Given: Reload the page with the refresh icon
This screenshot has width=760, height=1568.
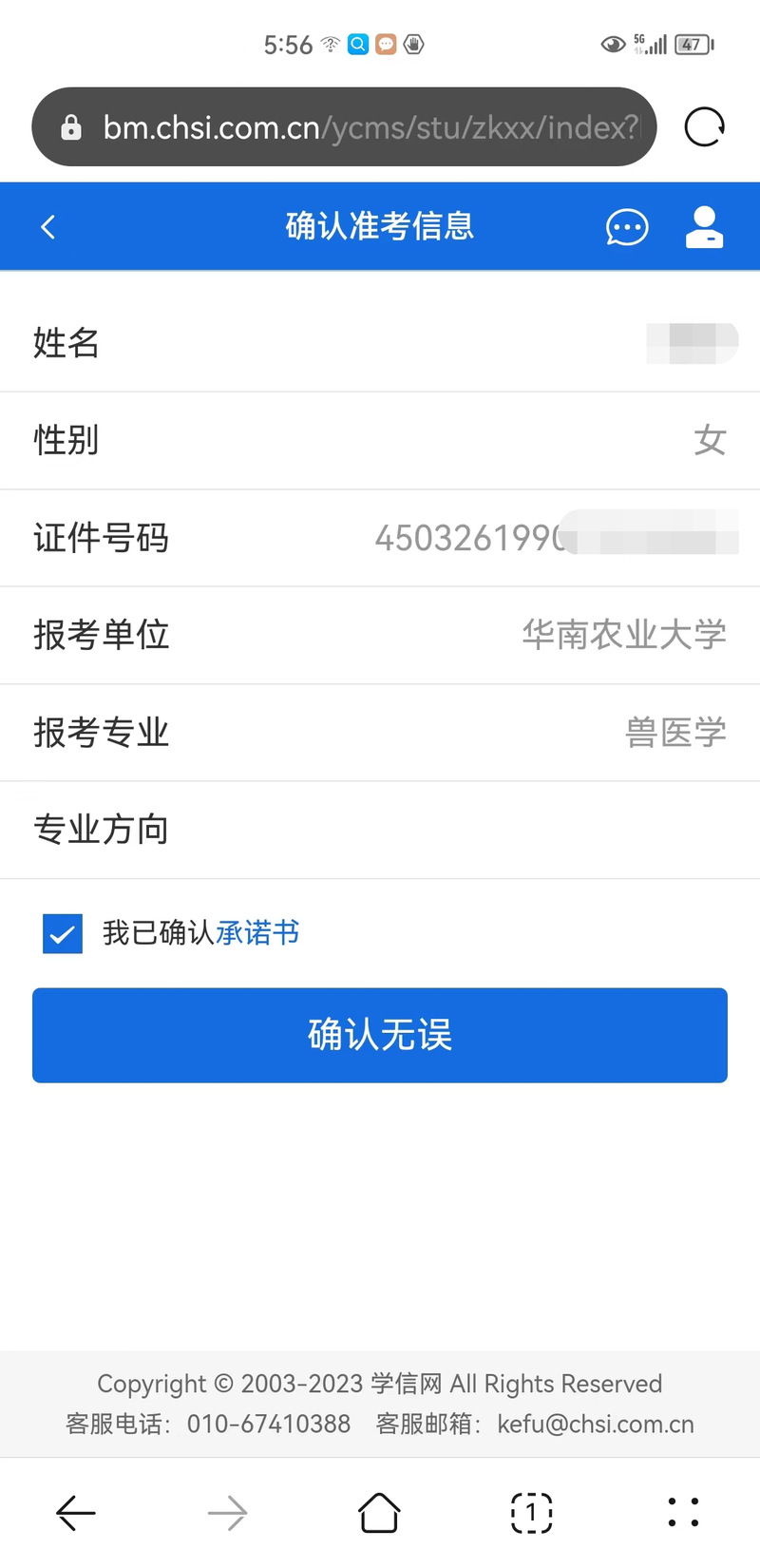Looking at the screenshot, I should point(704,127).
